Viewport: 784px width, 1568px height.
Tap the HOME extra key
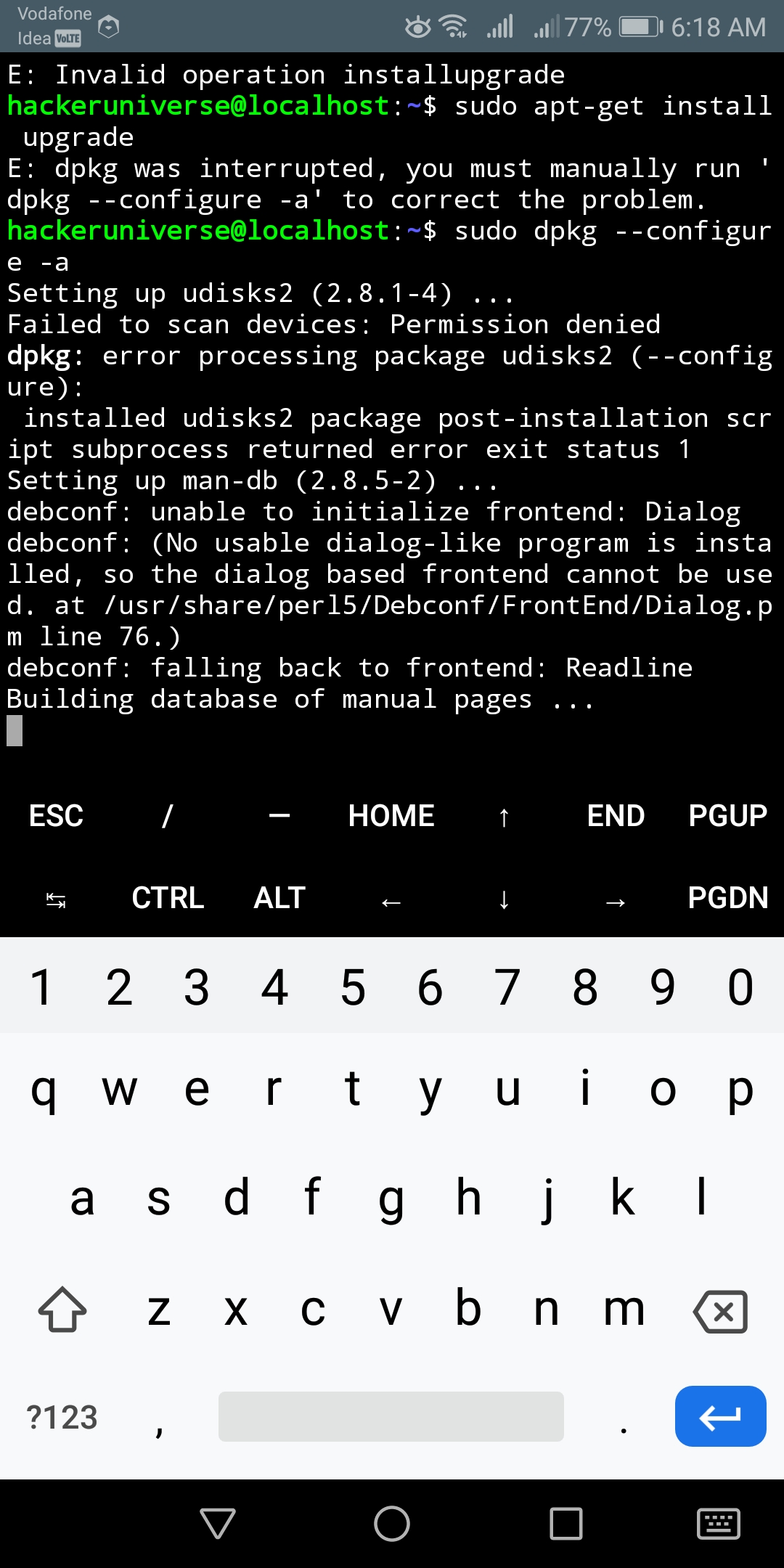coord(391,816)
